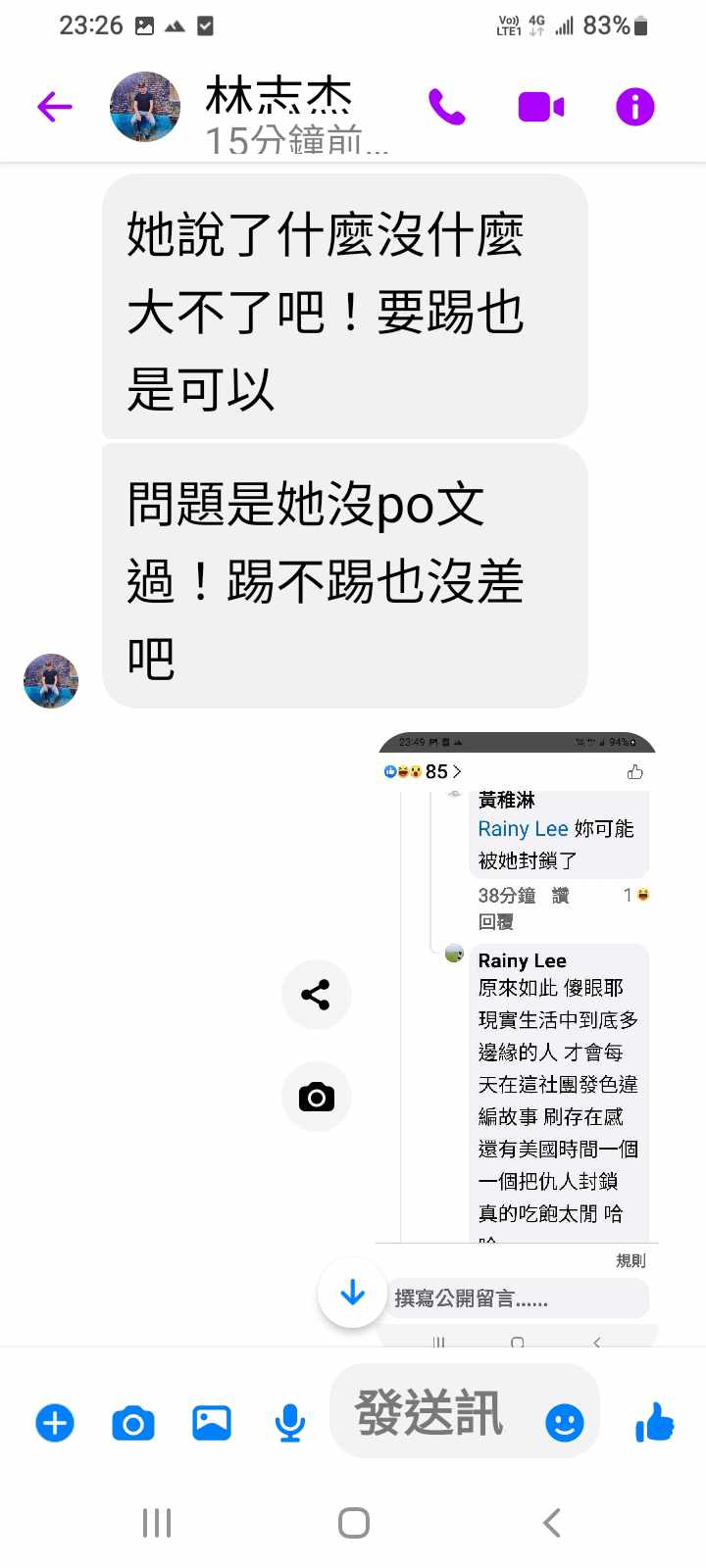Open the recent apps view
The height and width of the screenshot is (1568, 706).
[157, 1523]
